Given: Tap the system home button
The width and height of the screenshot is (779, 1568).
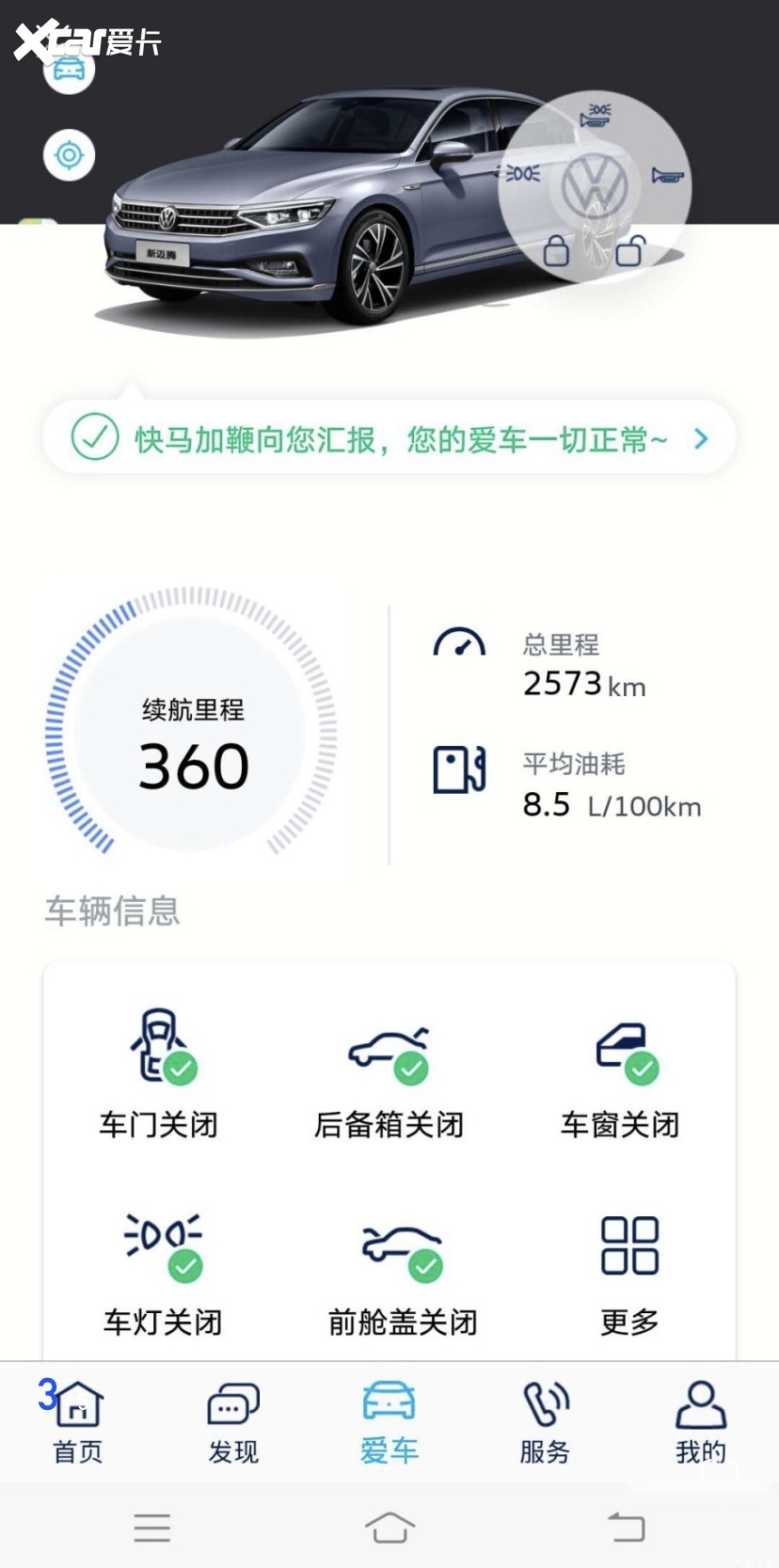Looking at the screenshot, I should point(389,1527).
